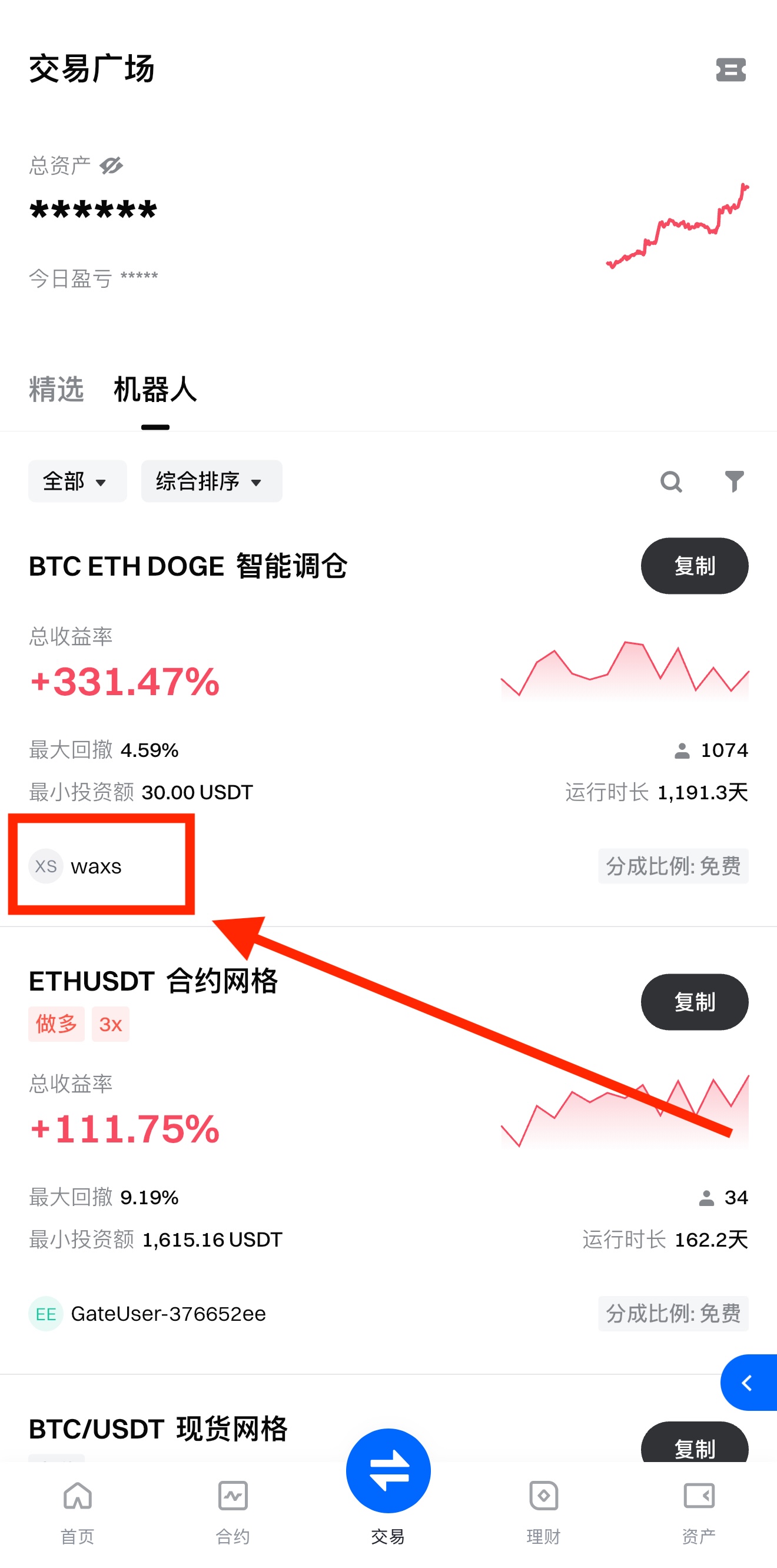Copy the ETHUSDT 合约网格 bot
Screen dimensions: 777x1568
coord(693,1002)
